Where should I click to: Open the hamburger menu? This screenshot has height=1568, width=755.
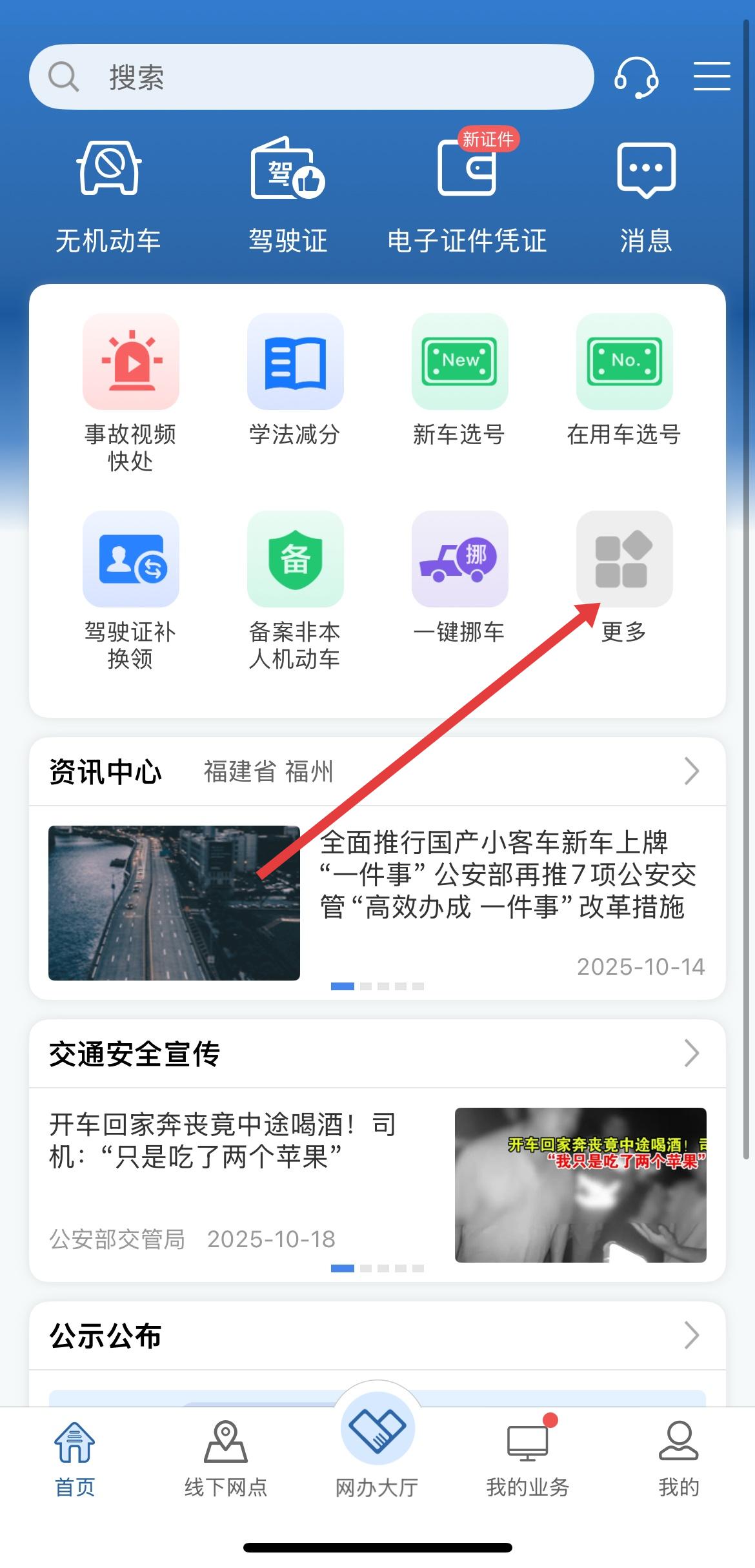(x=711, y=77)
